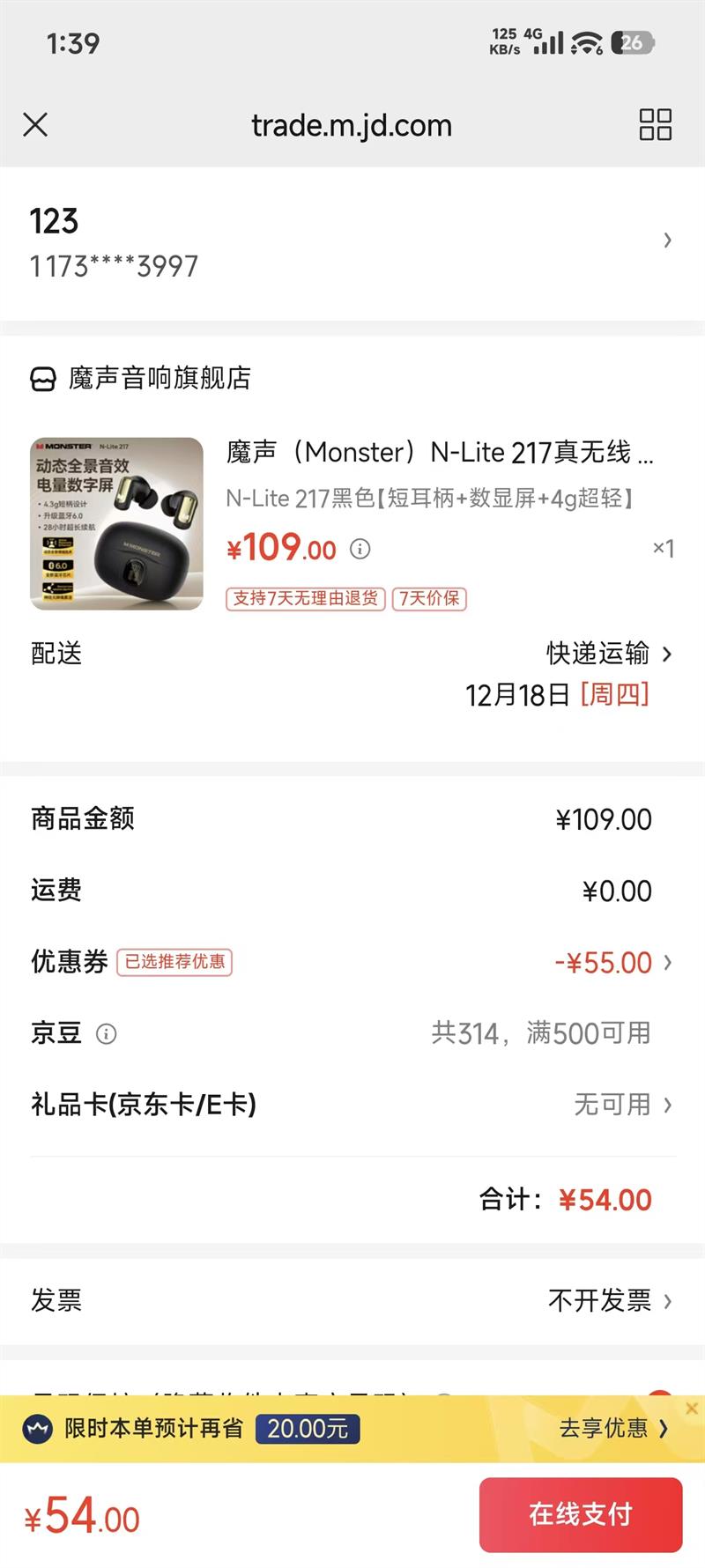Select the 支持7天无理由退货 tag

[x=305, y=599]
